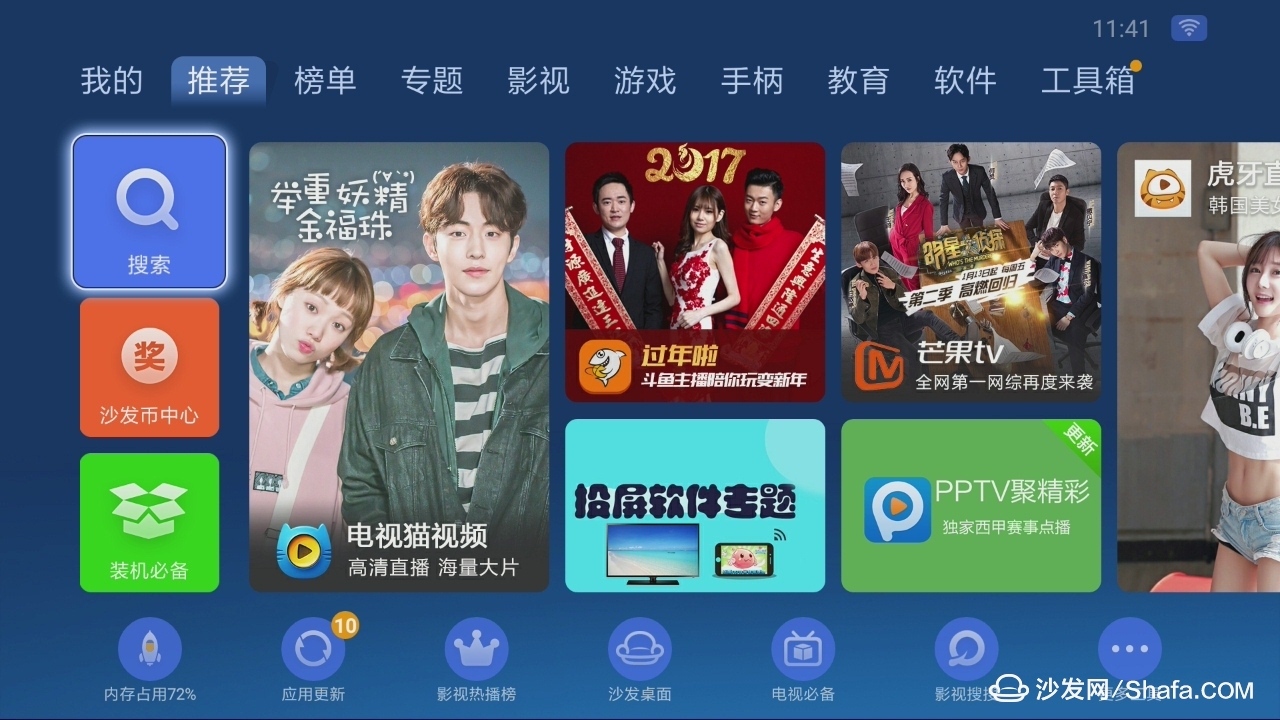Tap the 内存占用72% rocket icon

pos(150,650)
